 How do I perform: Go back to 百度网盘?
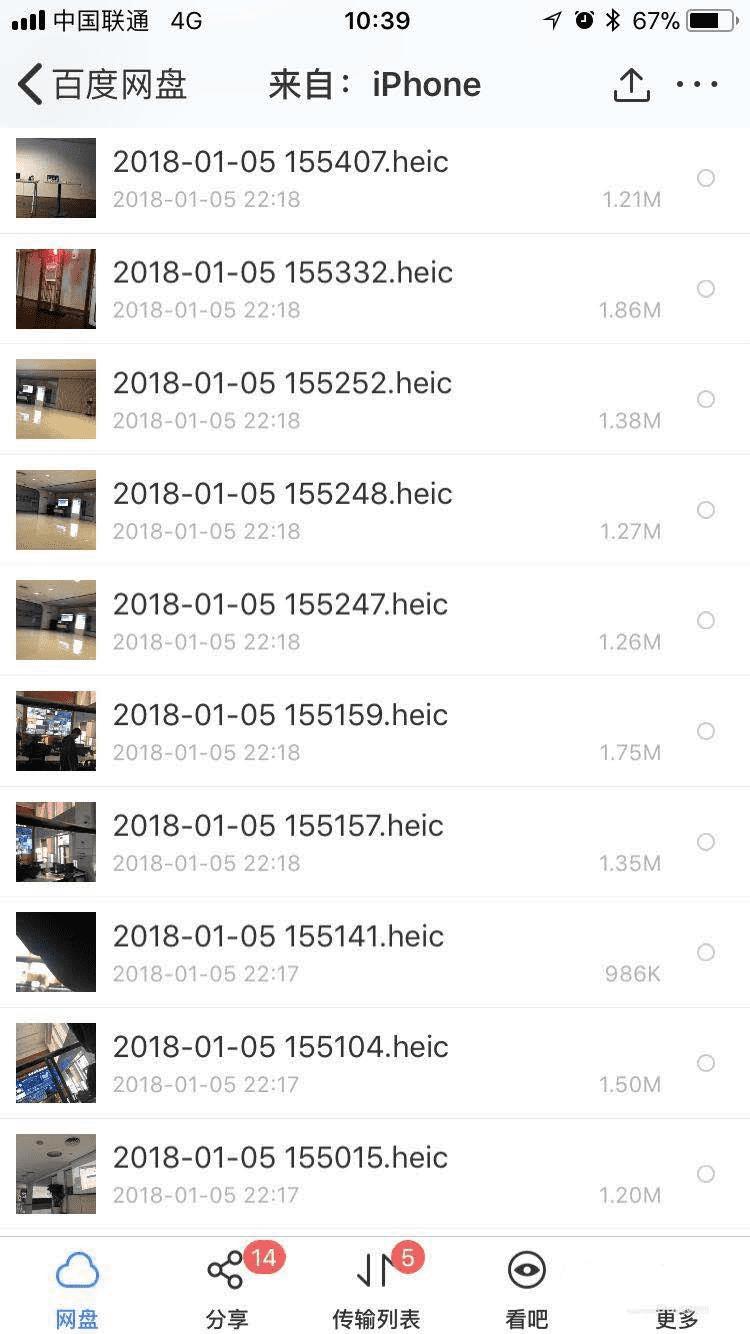pyautogui.click(x=100, y=85)
